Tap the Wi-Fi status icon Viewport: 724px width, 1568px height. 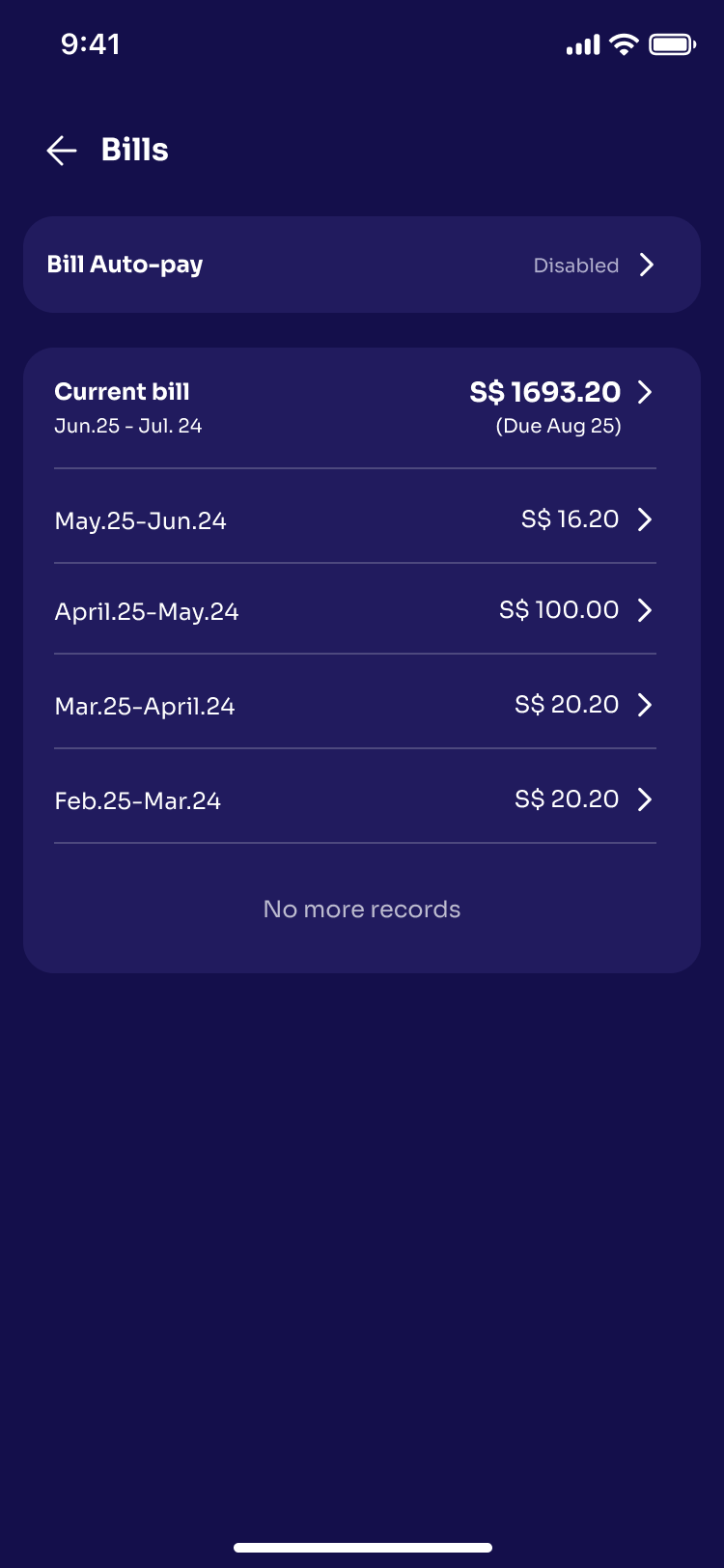(x=624, y=43)
